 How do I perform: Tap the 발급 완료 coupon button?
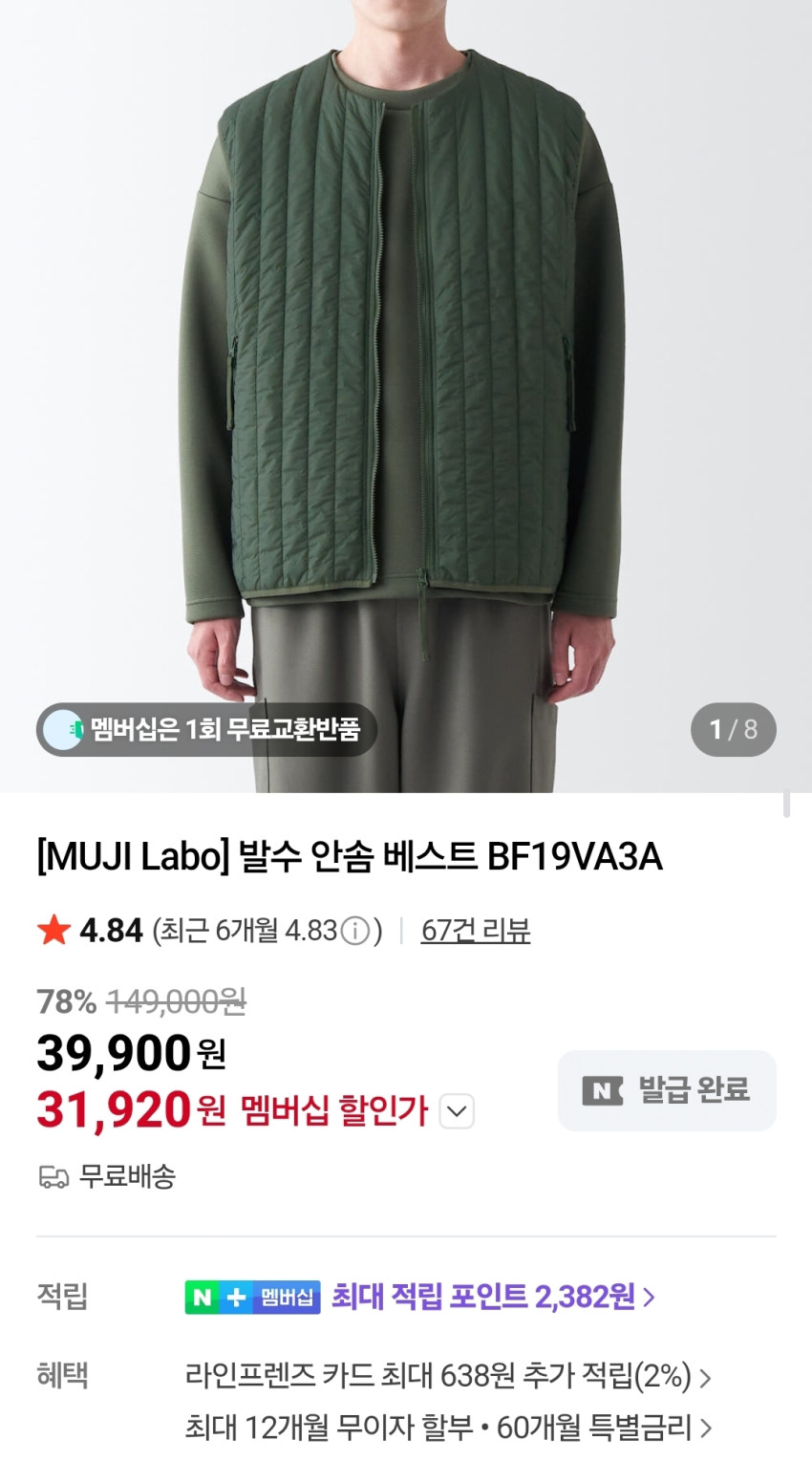[x=667, y=1090]
